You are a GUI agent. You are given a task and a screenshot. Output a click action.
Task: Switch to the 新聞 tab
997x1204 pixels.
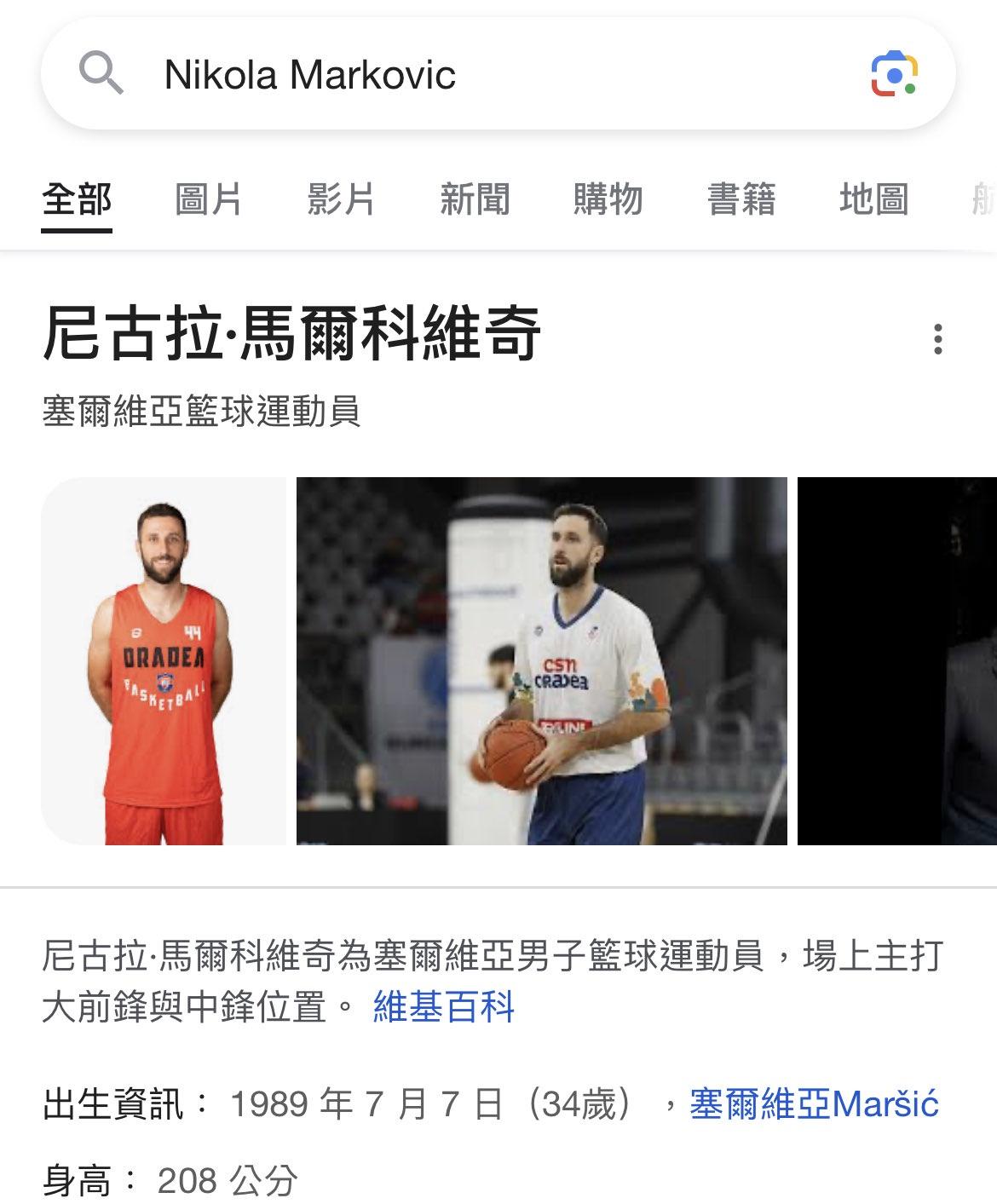pos(475,200)
